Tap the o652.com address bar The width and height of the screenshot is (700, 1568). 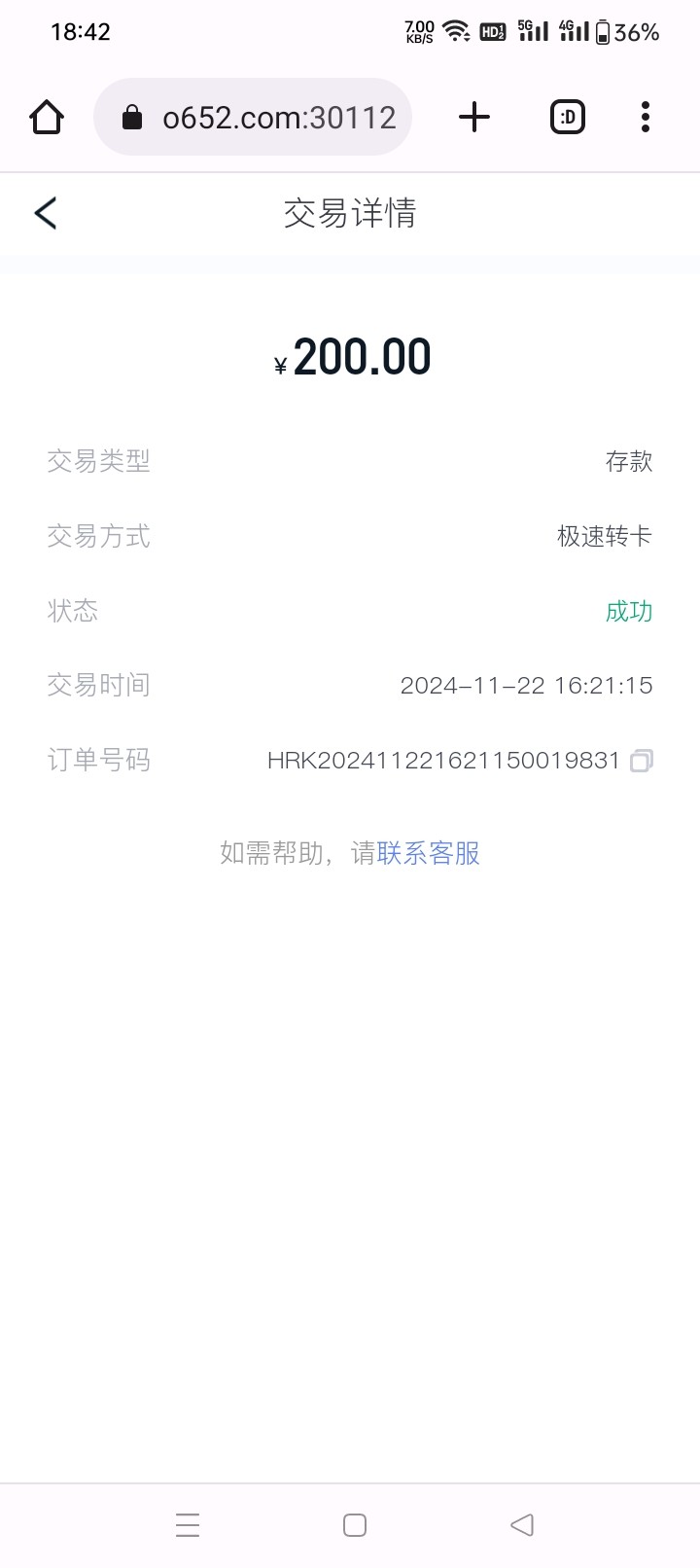253,118
